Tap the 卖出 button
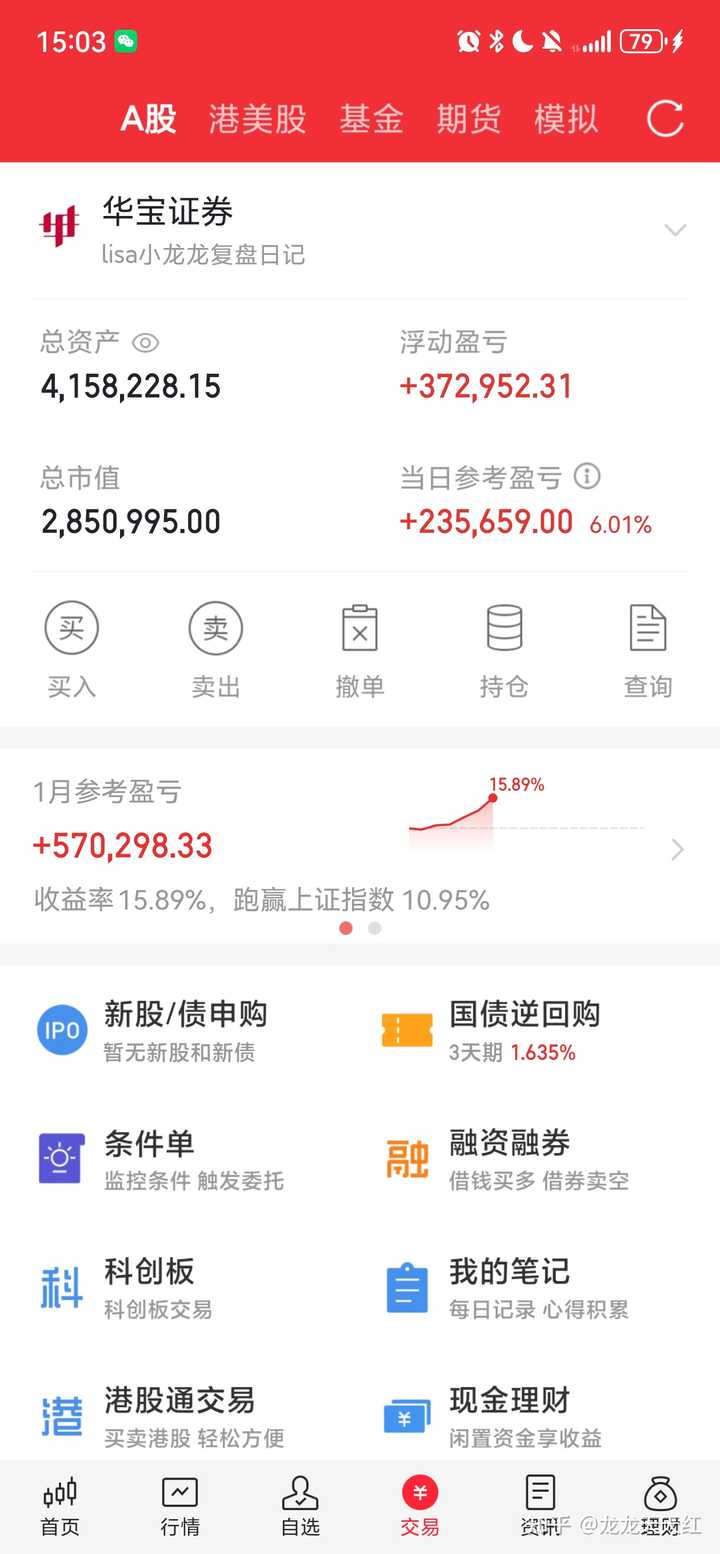 (x=216, y=648)
